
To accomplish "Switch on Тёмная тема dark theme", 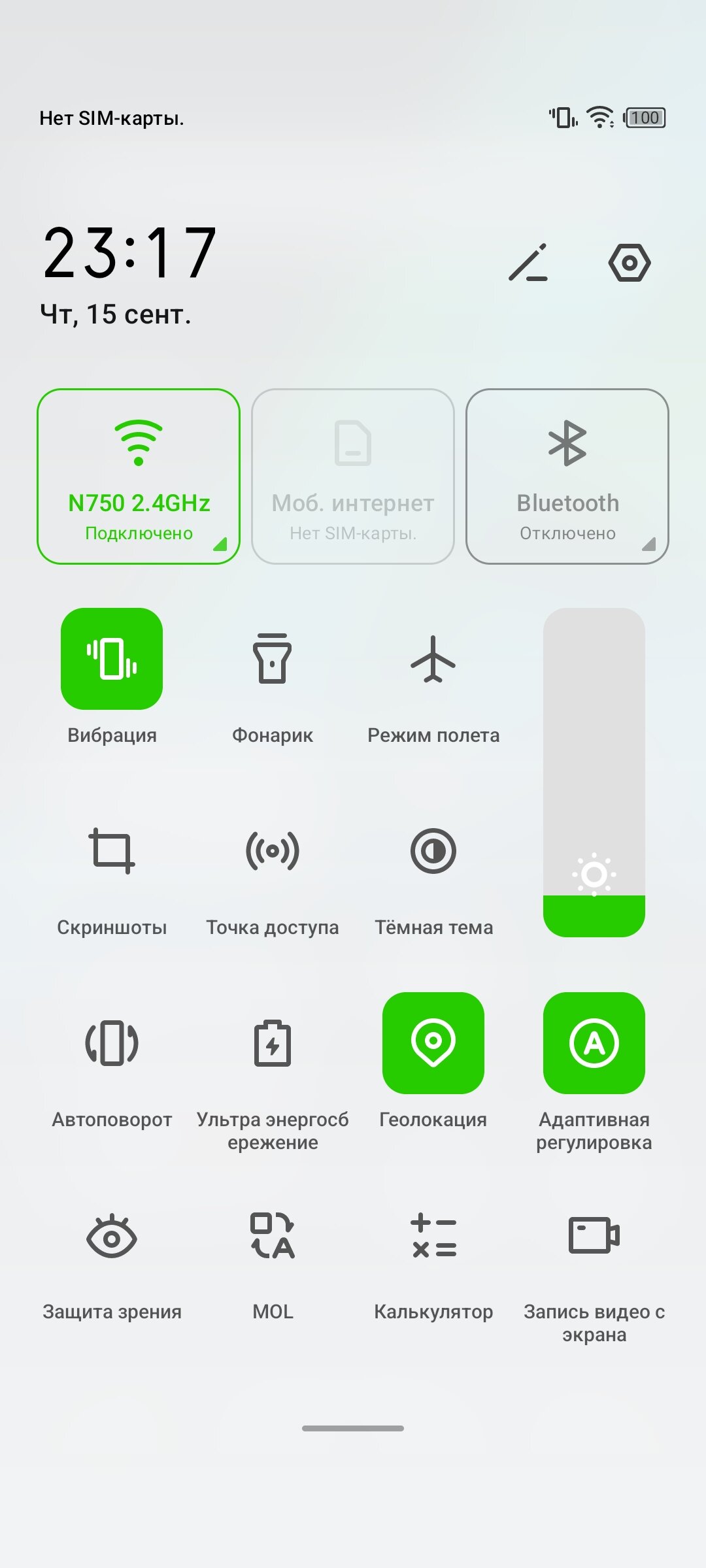I will tap(433, 851).
